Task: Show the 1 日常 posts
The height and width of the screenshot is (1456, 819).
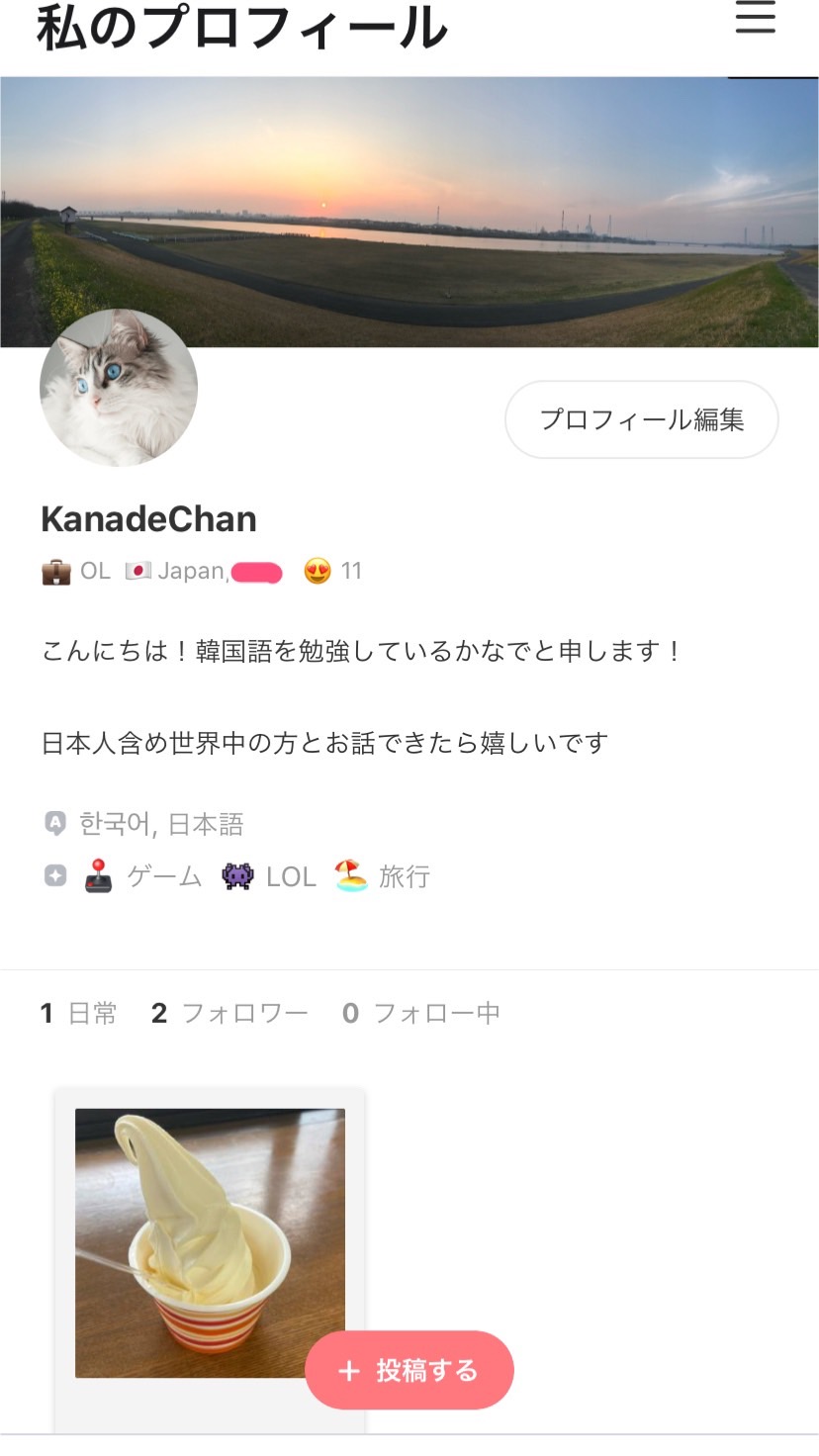Action: (x=79, y=1013)
